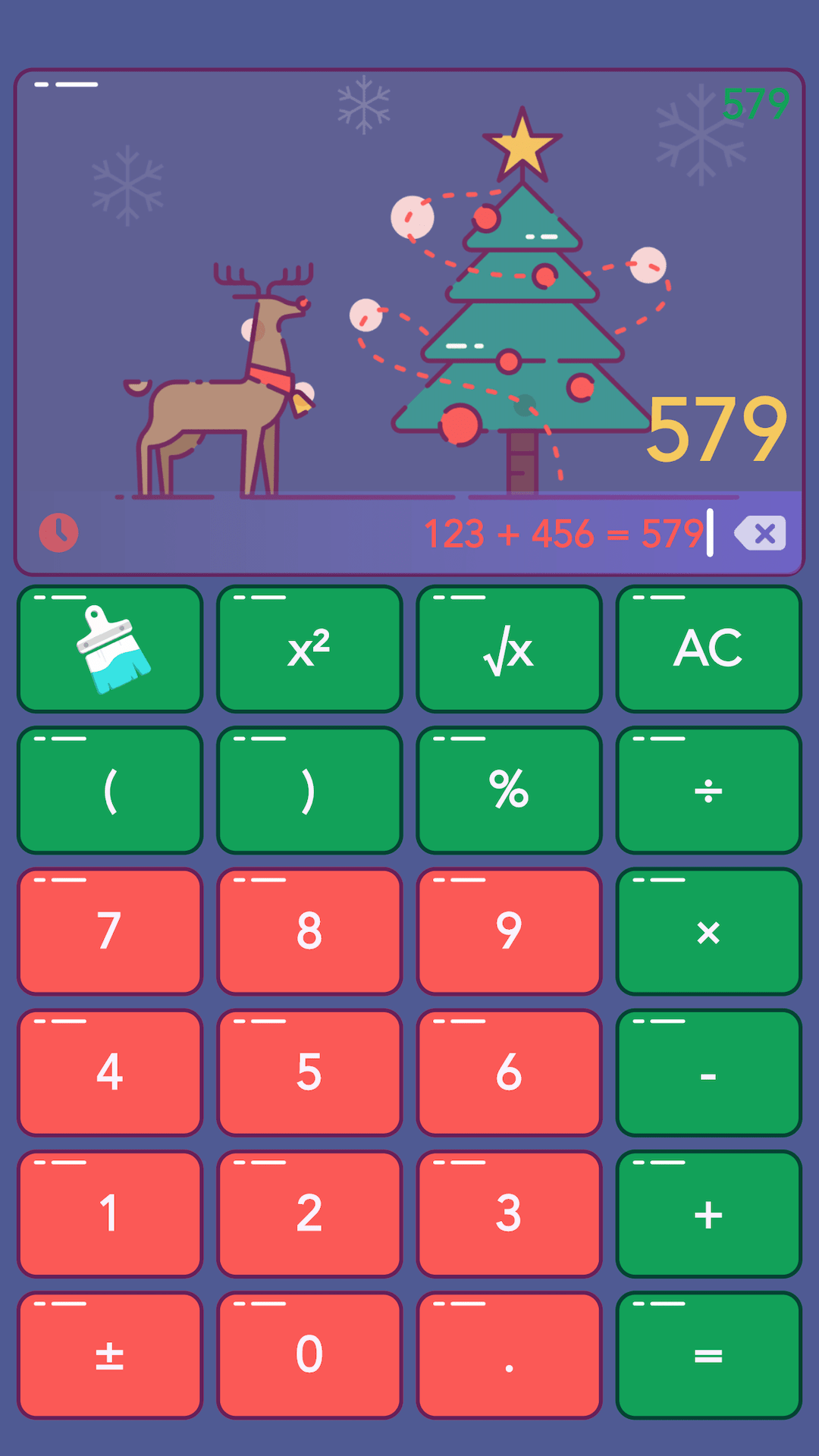Toggle the sign with ± key
The height and width of the screenshot is (1456, 819).
(110, 1354)
